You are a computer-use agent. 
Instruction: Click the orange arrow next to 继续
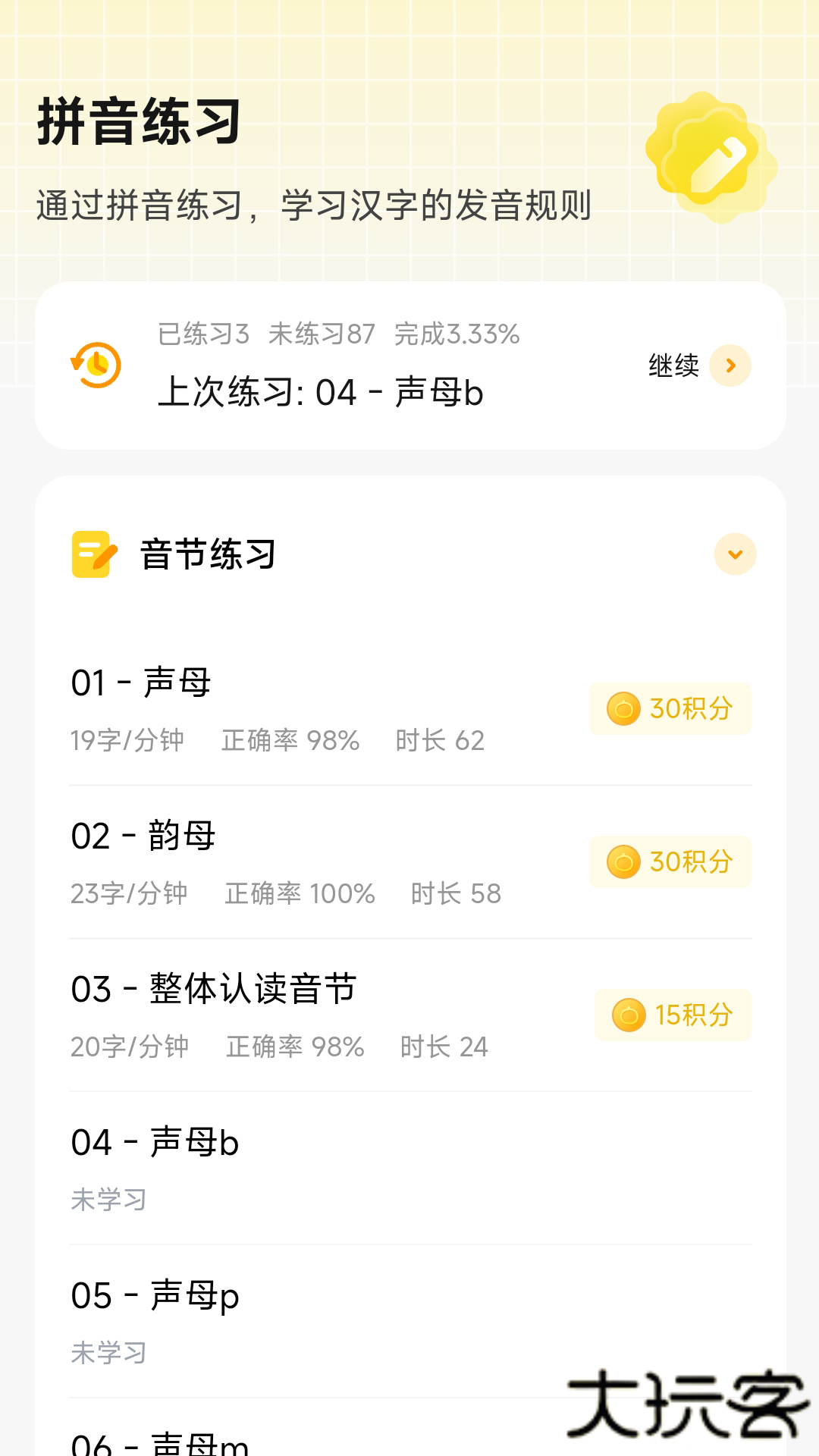pyautogui.click(x=730, y=366)
